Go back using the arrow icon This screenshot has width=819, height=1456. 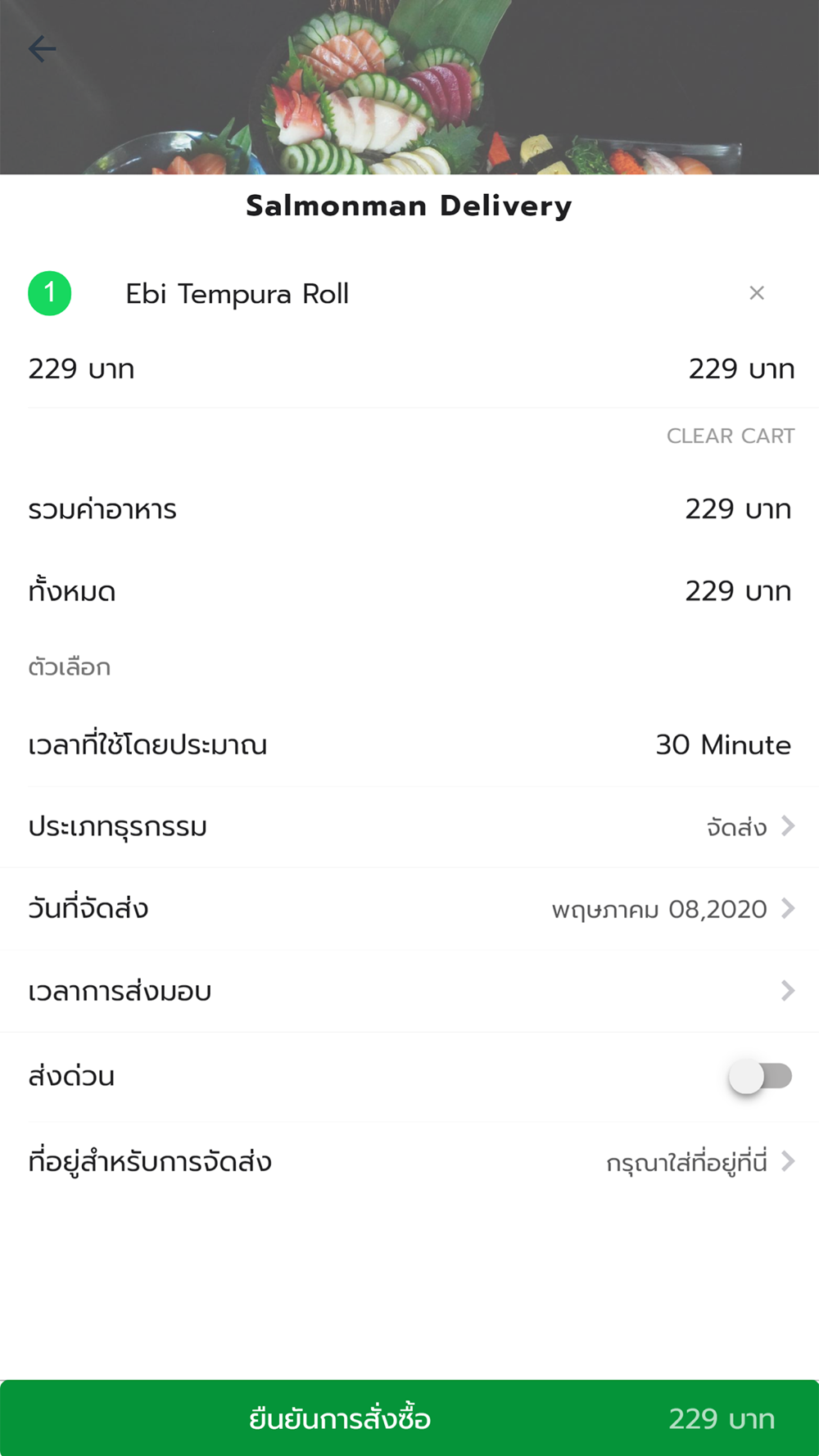pyautogui.click(x=43, y=49)
